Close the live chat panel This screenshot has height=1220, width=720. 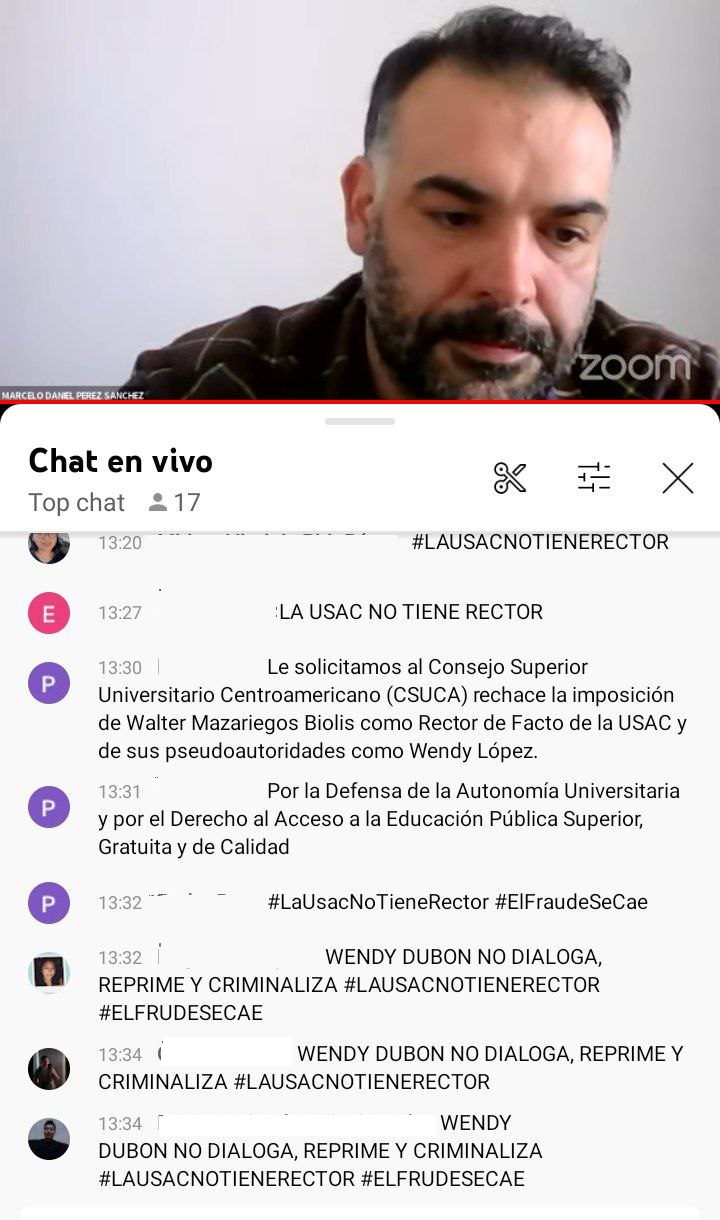coord(678,478)
